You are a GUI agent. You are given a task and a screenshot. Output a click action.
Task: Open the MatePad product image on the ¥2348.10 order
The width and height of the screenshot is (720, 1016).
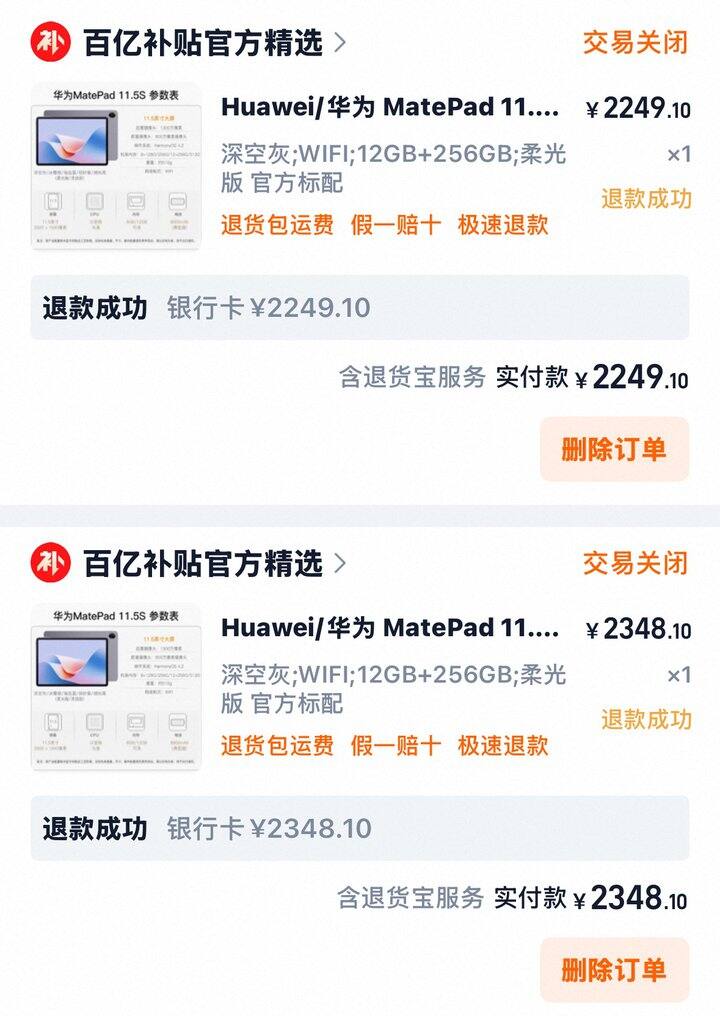coord(116,686)
